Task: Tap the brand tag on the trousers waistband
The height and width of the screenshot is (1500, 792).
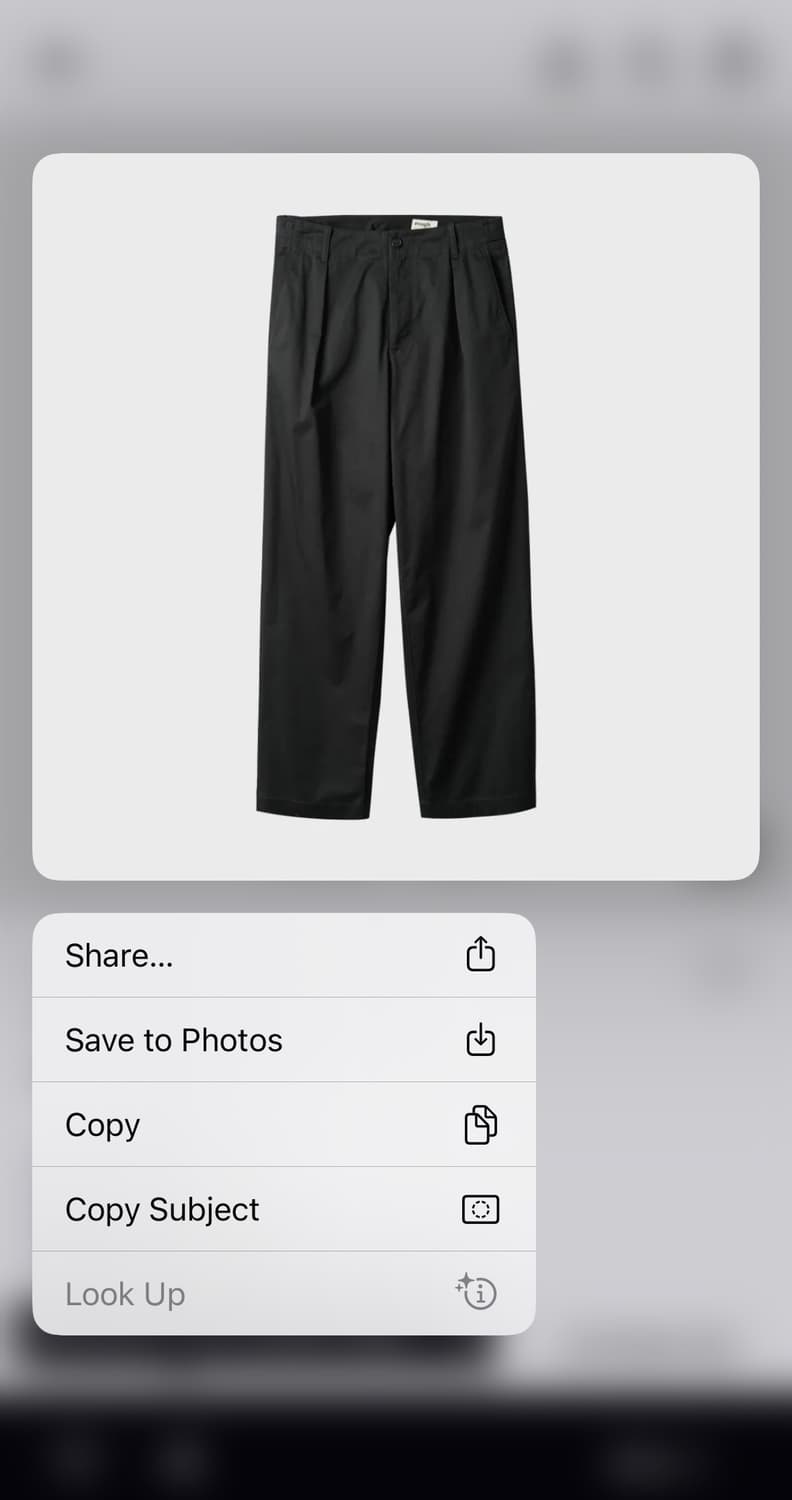Action: pos(424,224)
